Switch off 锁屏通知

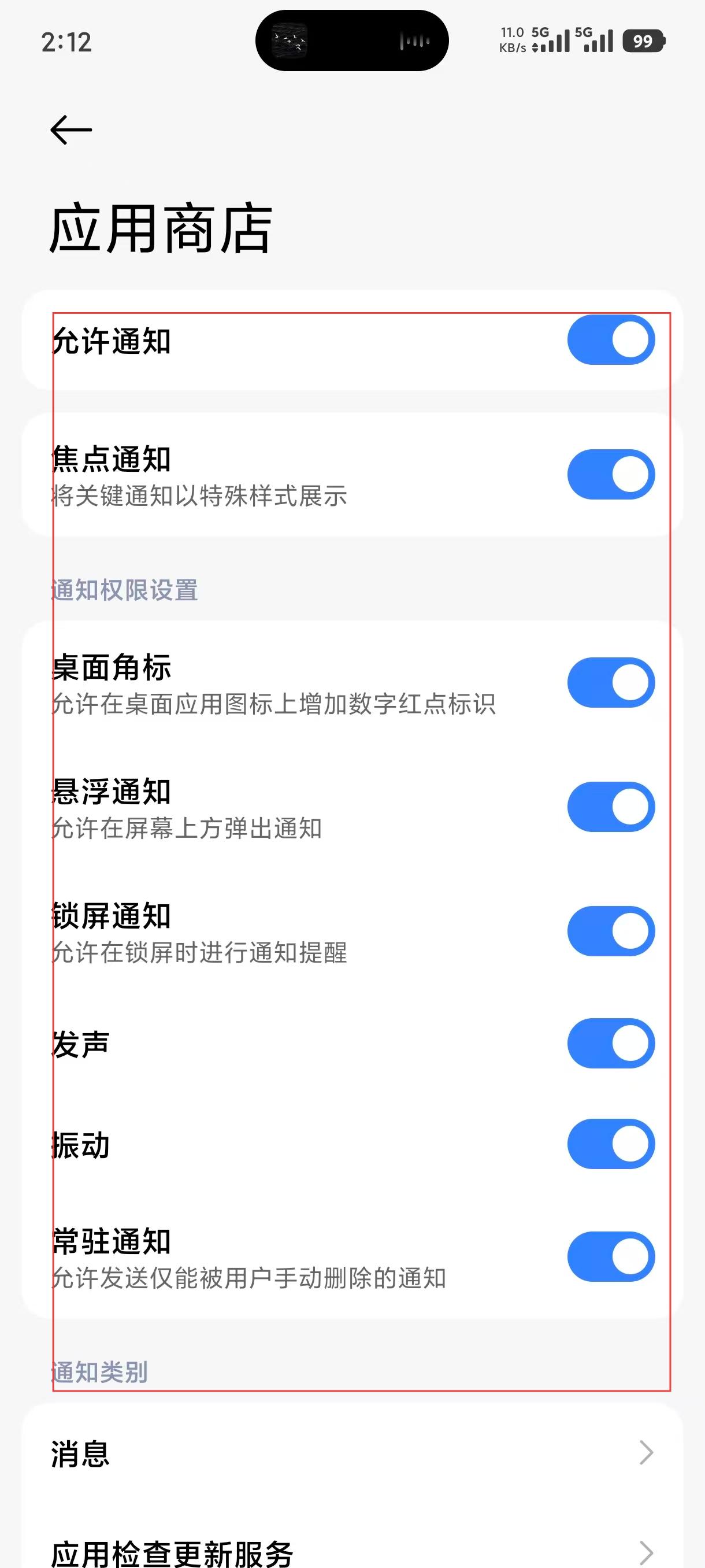[611, 931]
